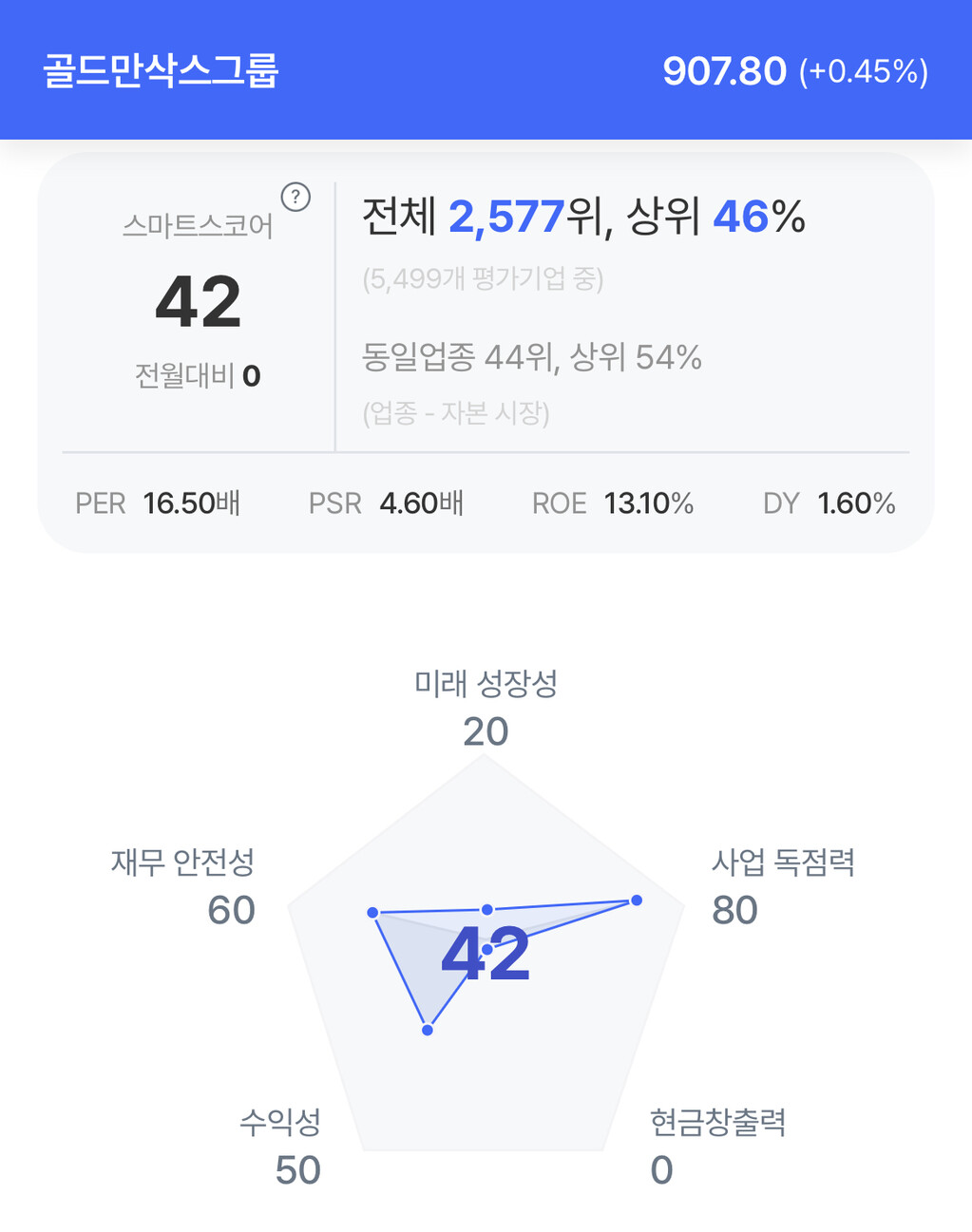Open the 스마트스코어 help question mark
This screenshot has width=972, height=1232.
(x=295, y=198)
